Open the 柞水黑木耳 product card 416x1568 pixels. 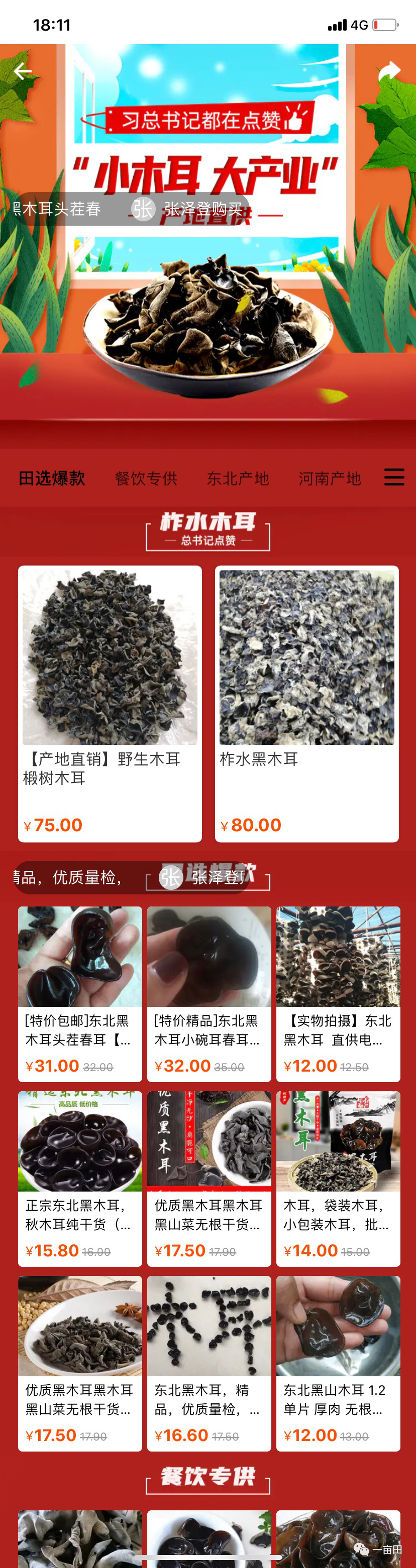(306, 703)
